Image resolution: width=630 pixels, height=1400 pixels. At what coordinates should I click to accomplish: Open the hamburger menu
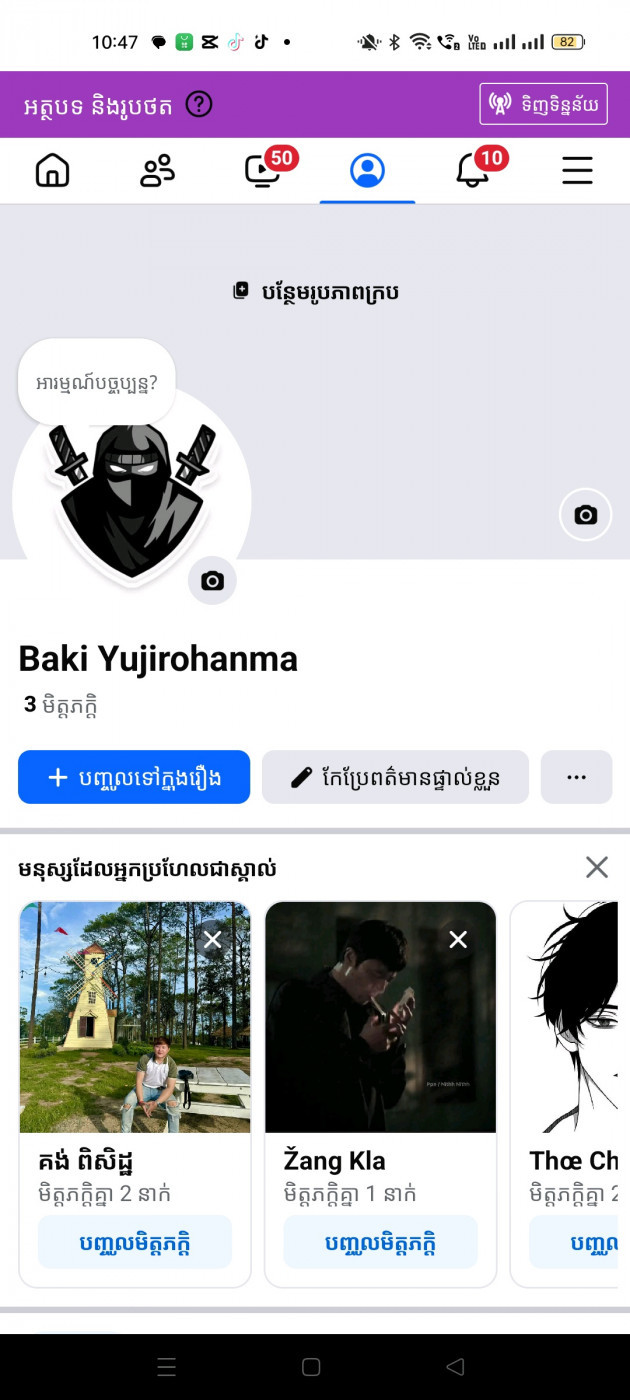[x=577, y=170]
